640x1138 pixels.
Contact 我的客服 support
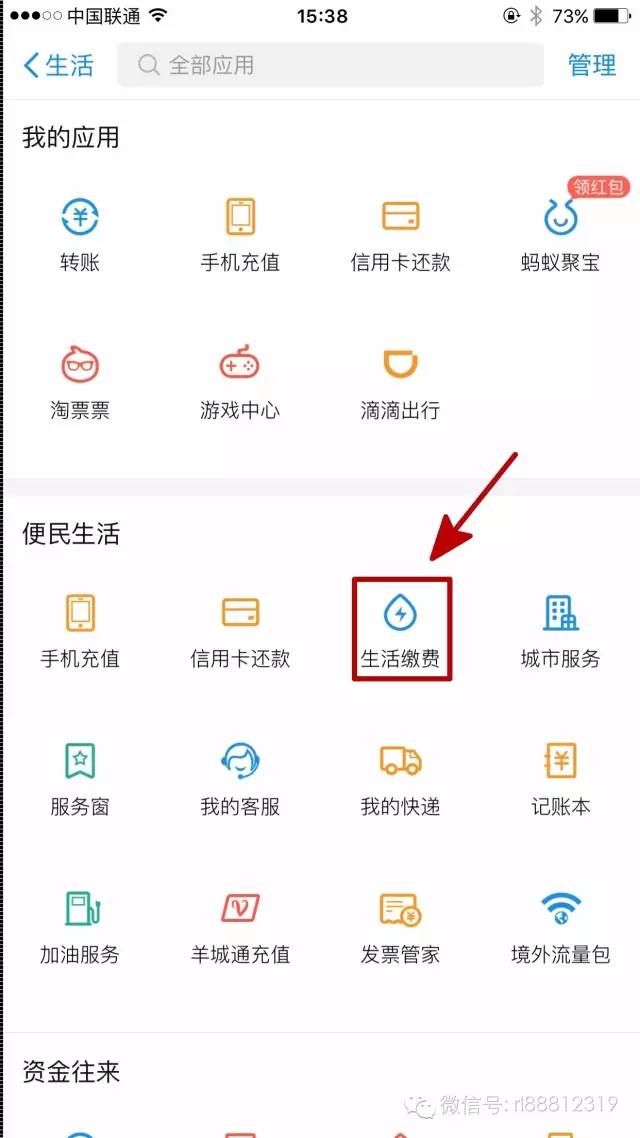[x=240, y=778]
